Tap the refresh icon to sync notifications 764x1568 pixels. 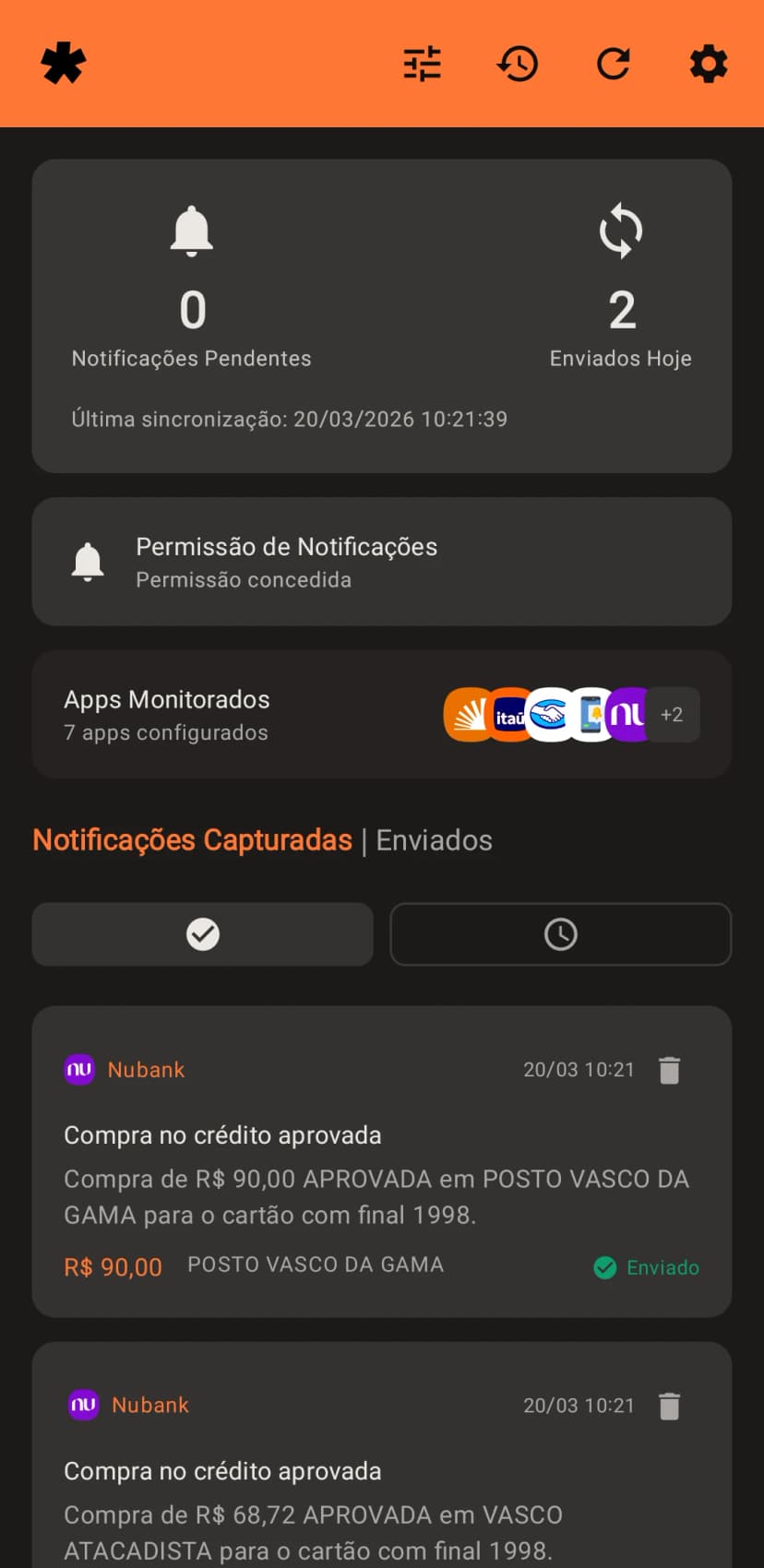(613, 63)
